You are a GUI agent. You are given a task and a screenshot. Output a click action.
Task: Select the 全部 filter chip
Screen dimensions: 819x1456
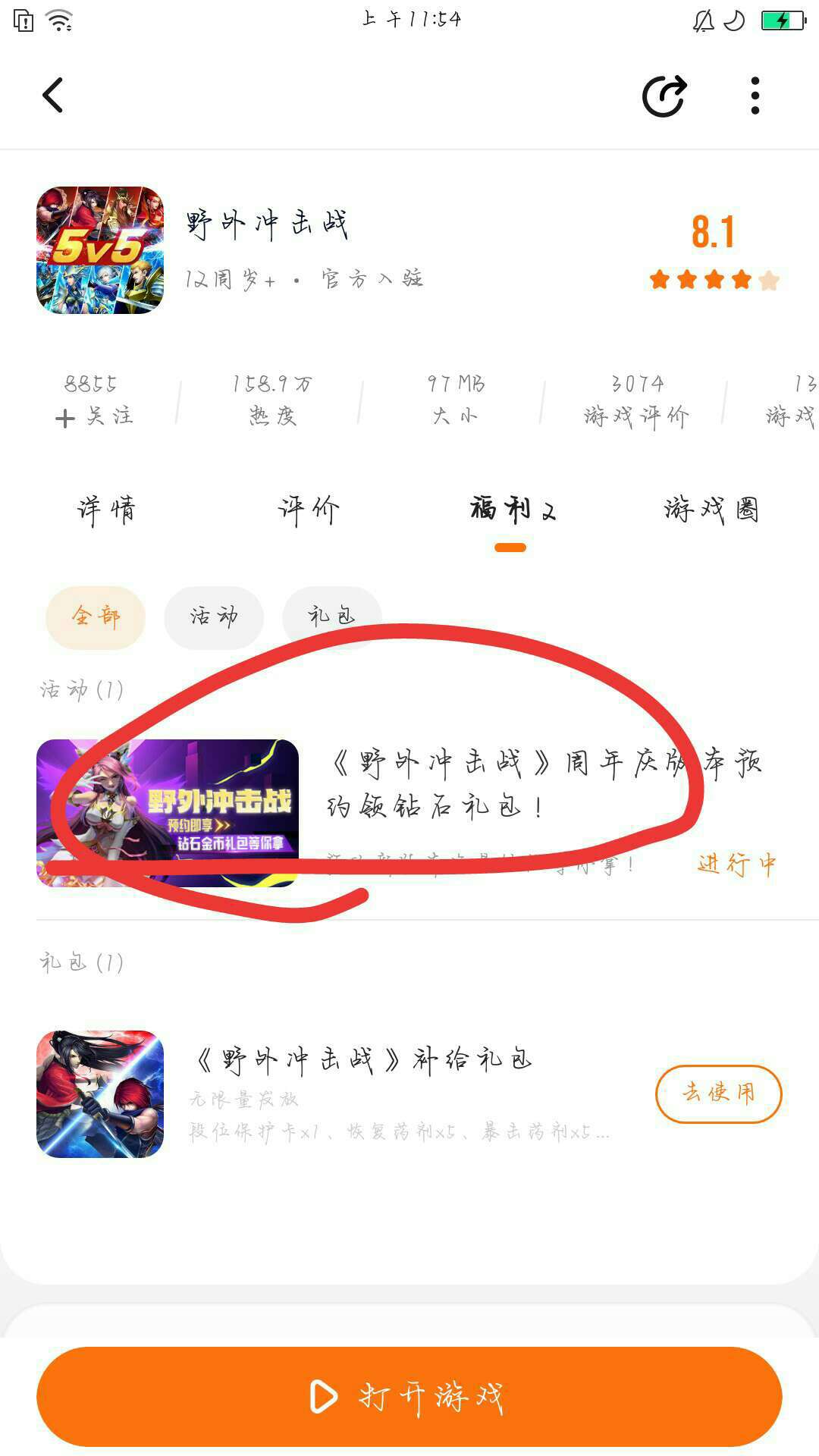point(96,617)
